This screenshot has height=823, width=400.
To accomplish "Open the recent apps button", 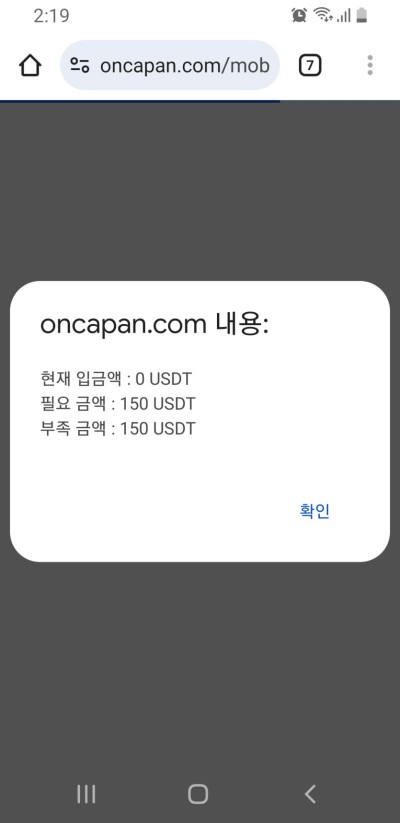I will [x=86, y=794].
